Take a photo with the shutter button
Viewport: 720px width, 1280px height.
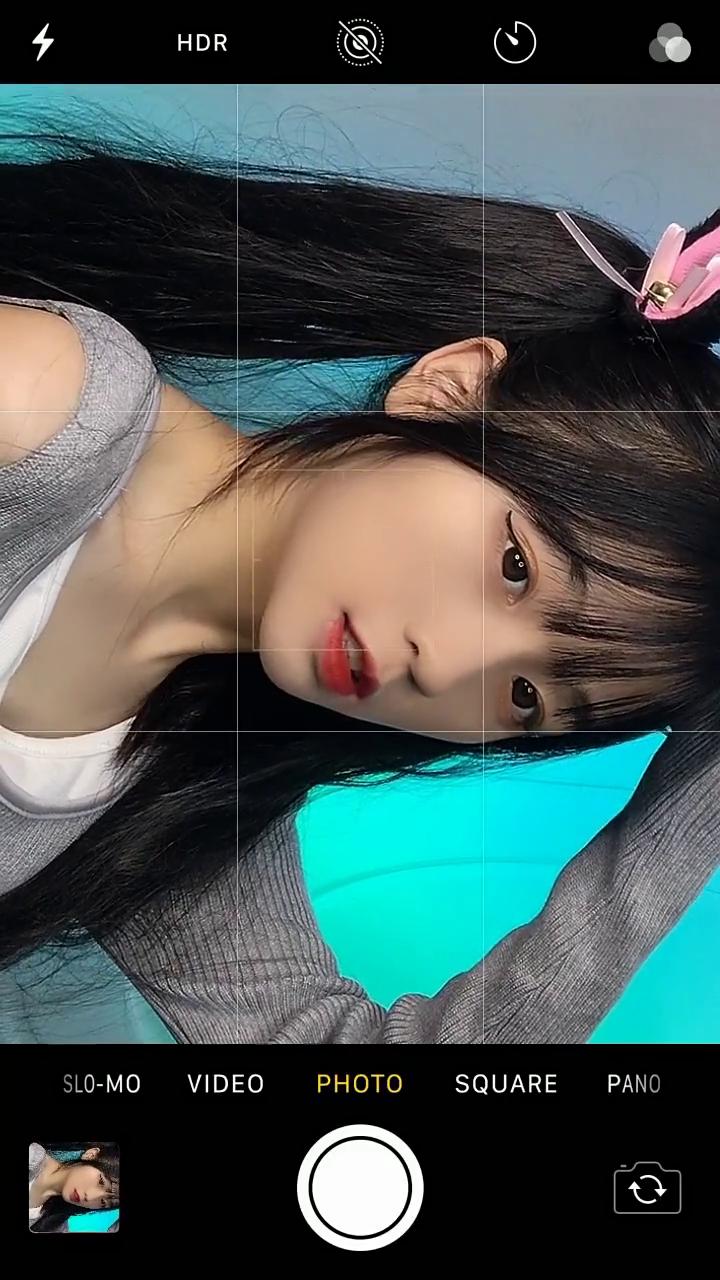[x=360, y=1187]
